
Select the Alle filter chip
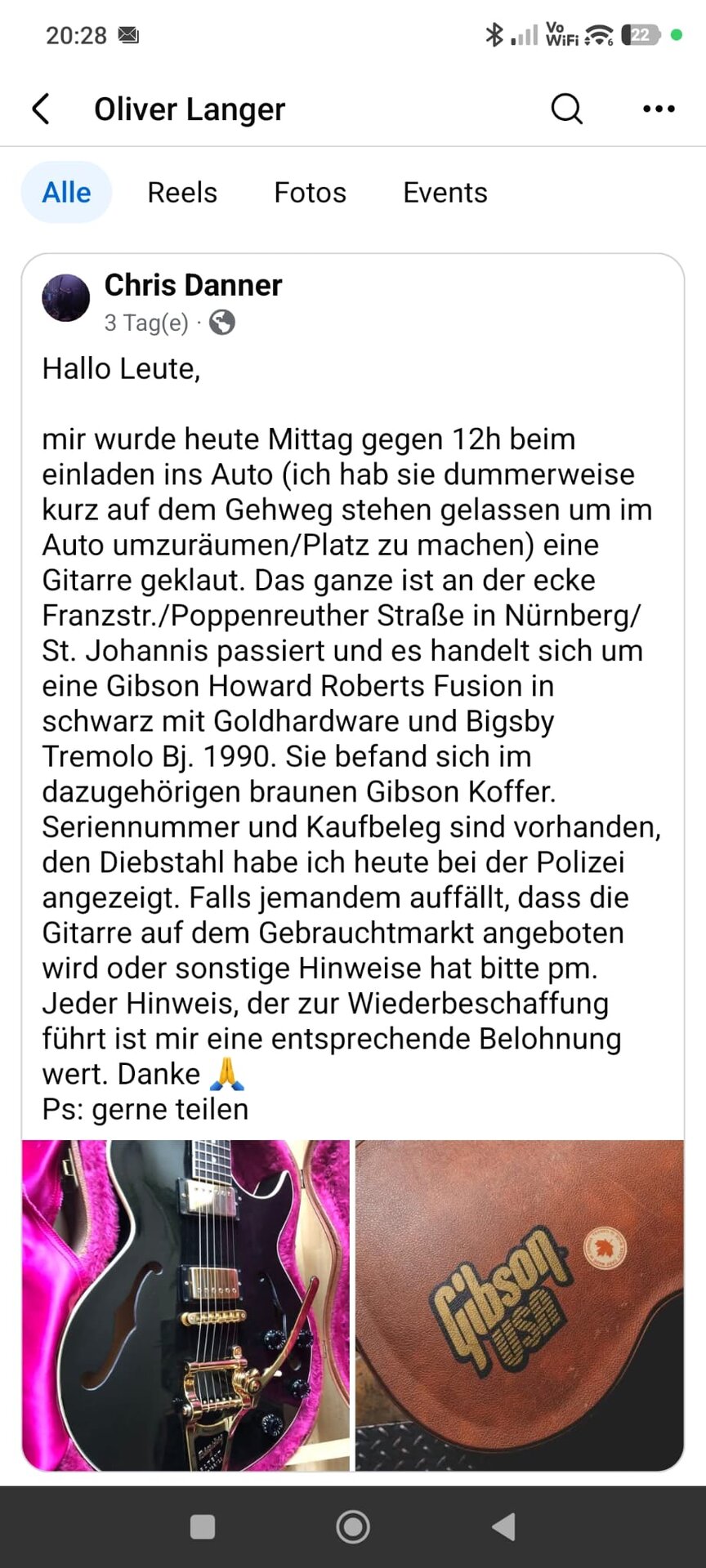tap(66, 193)
